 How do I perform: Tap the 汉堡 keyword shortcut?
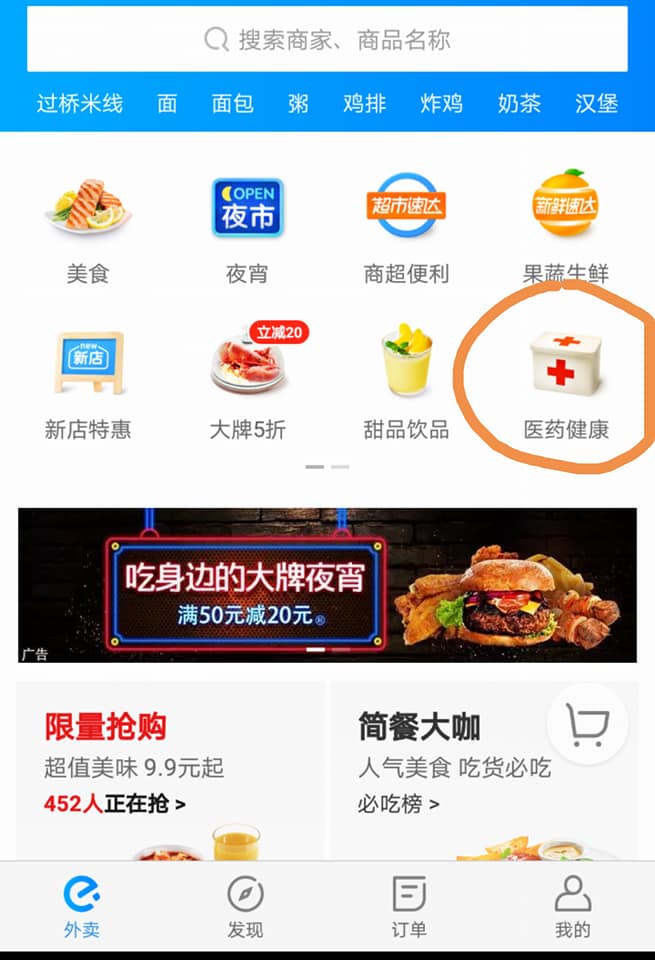[x=596, y=103]
